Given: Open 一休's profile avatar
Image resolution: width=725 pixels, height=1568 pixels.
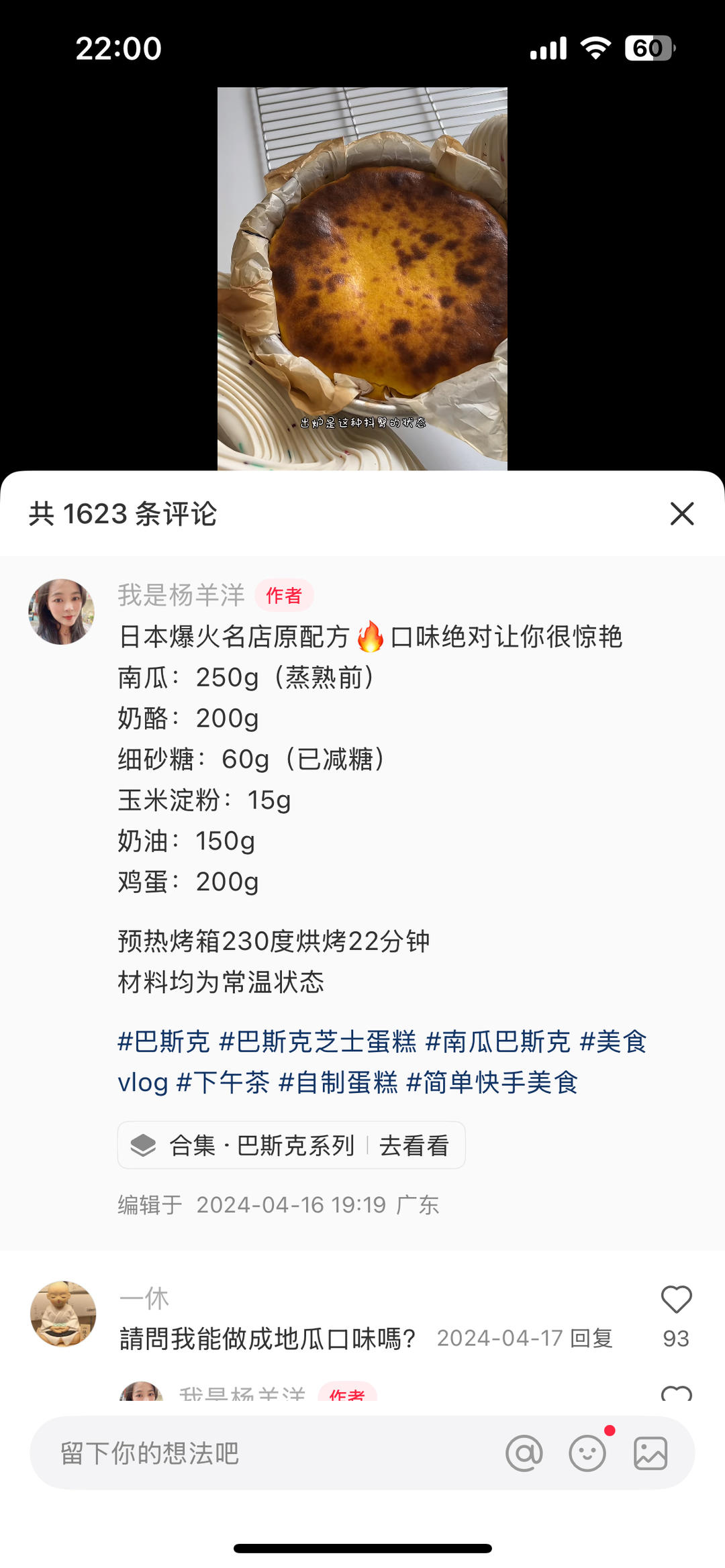Looking at the screenshot, I should 63,1313.
